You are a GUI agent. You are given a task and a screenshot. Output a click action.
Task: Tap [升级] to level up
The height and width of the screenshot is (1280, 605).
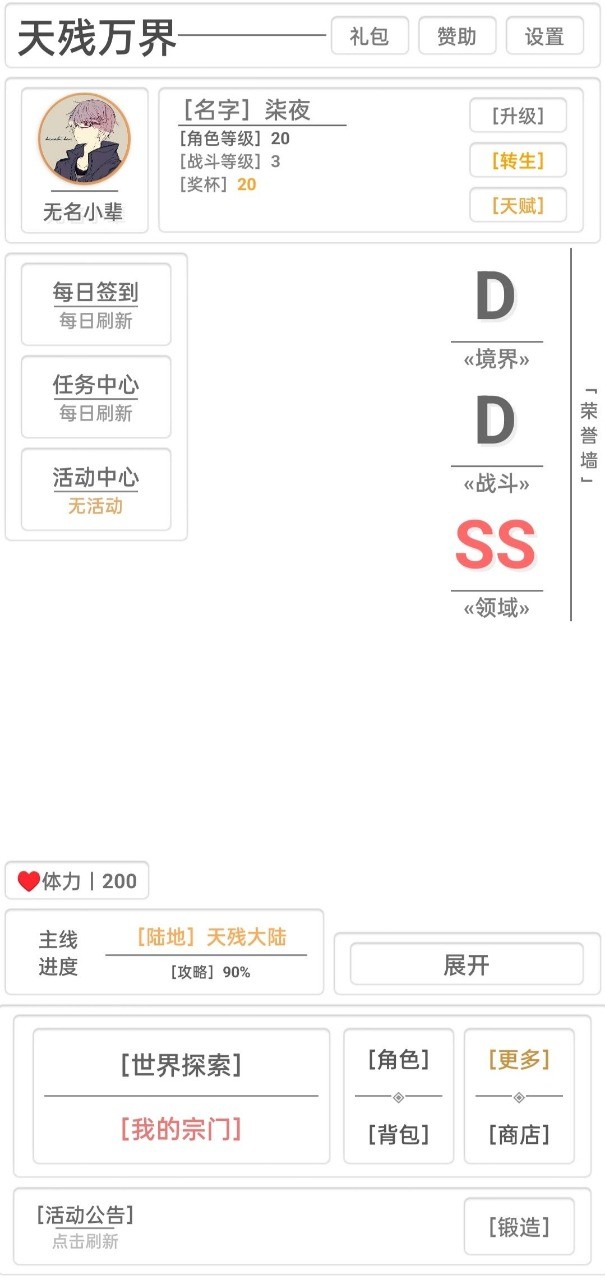point(518,116)
